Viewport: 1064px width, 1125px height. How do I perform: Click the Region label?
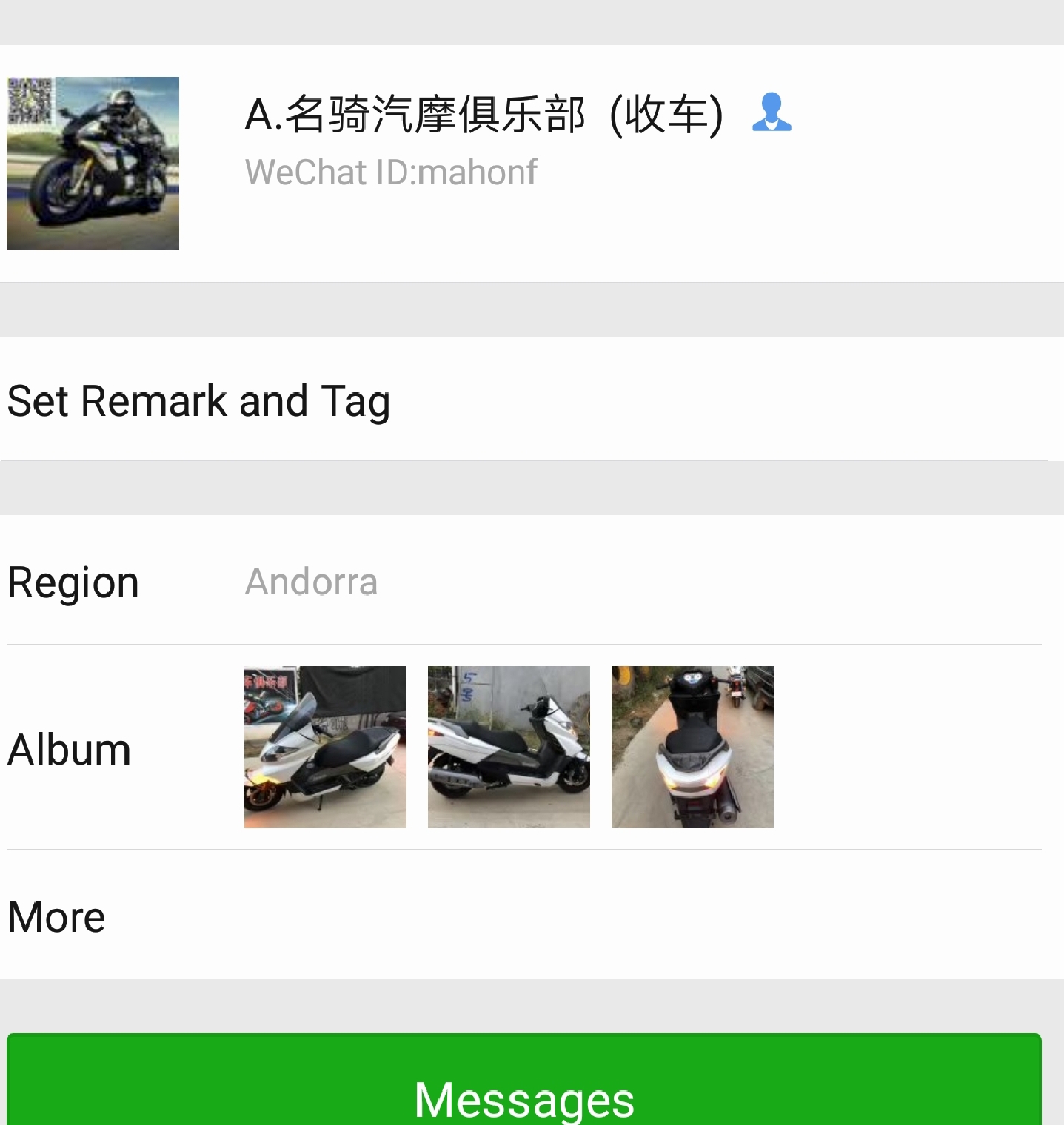tap(73, 582)
